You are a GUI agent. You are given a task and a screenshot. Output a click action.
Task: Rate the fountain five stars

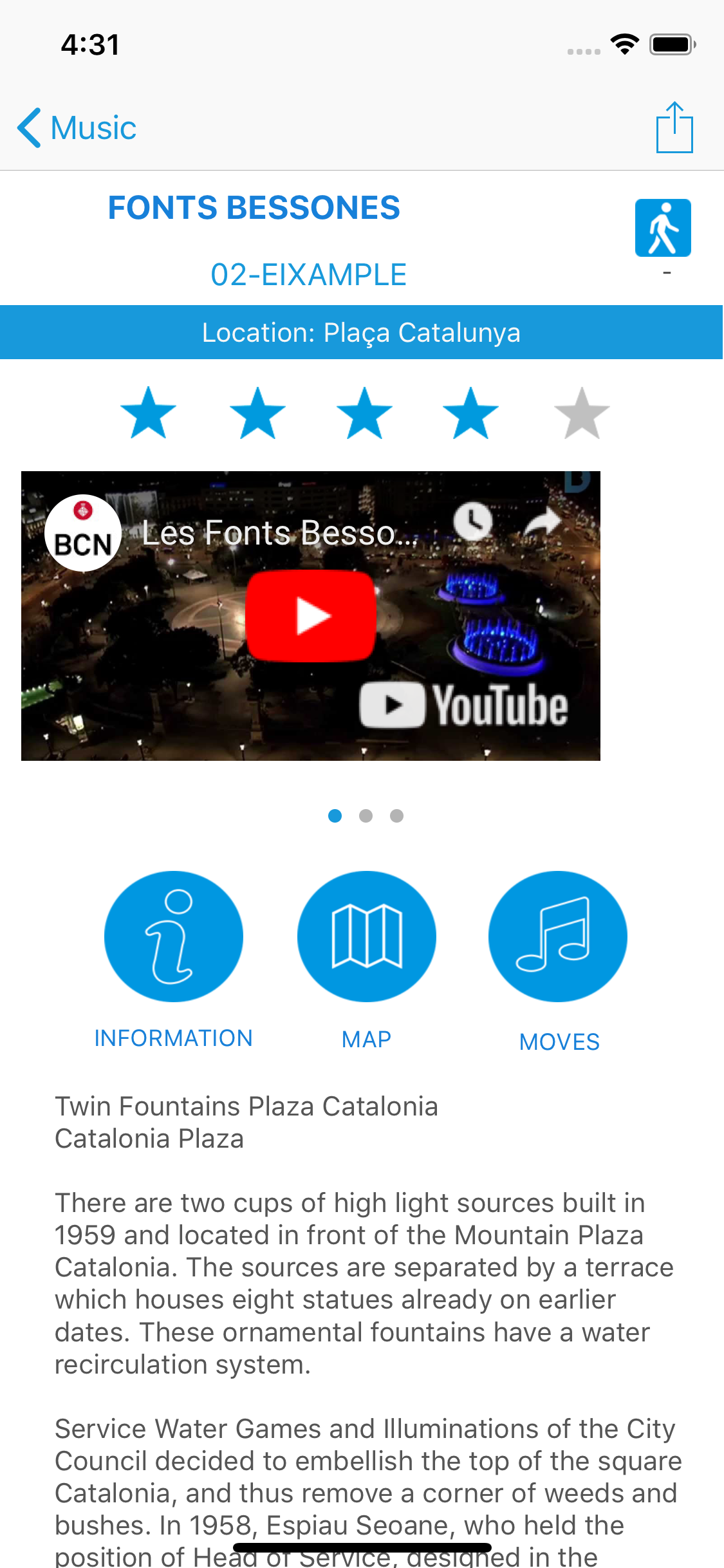582,413
